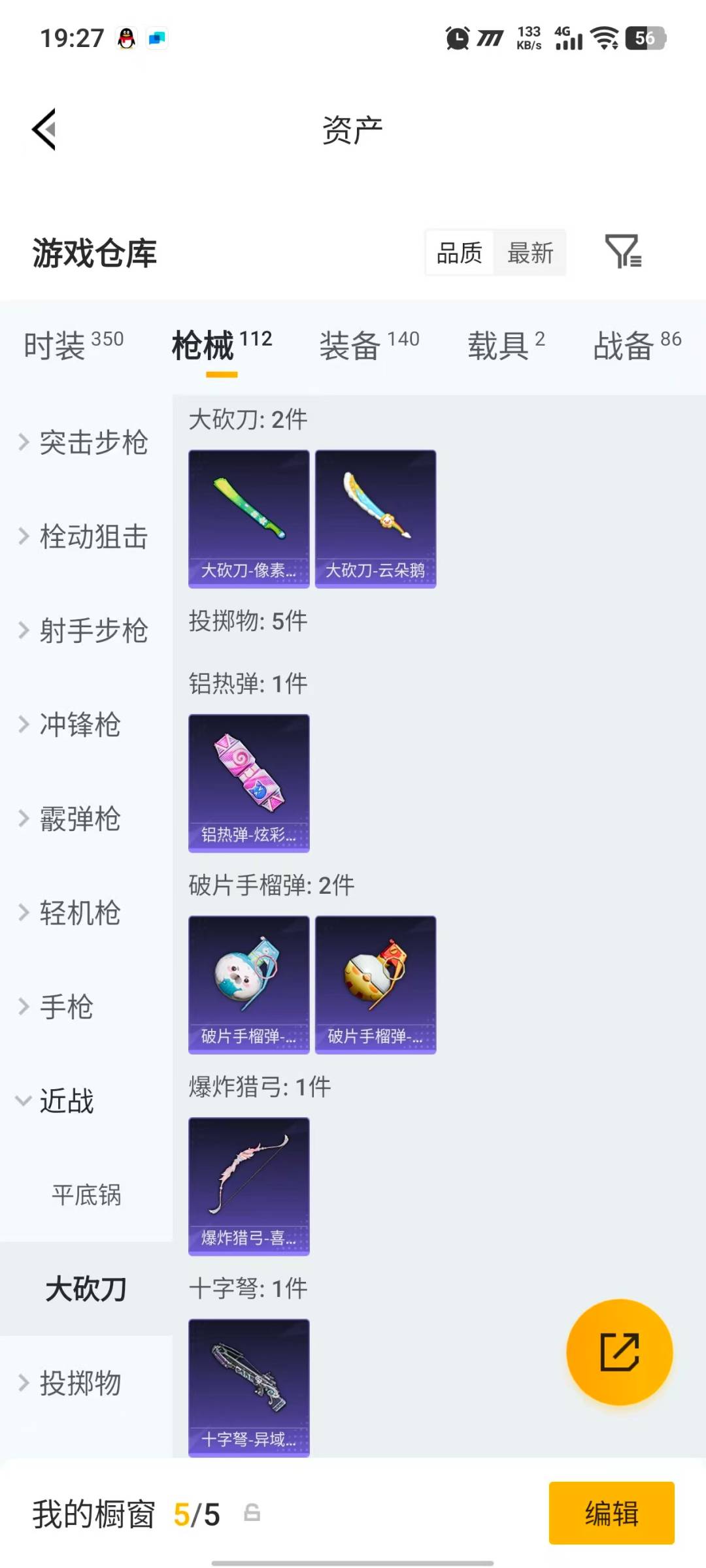The image size is (706, 1568).
Task: Tap the alarm clock status bar icon
Action: [458, 37]
